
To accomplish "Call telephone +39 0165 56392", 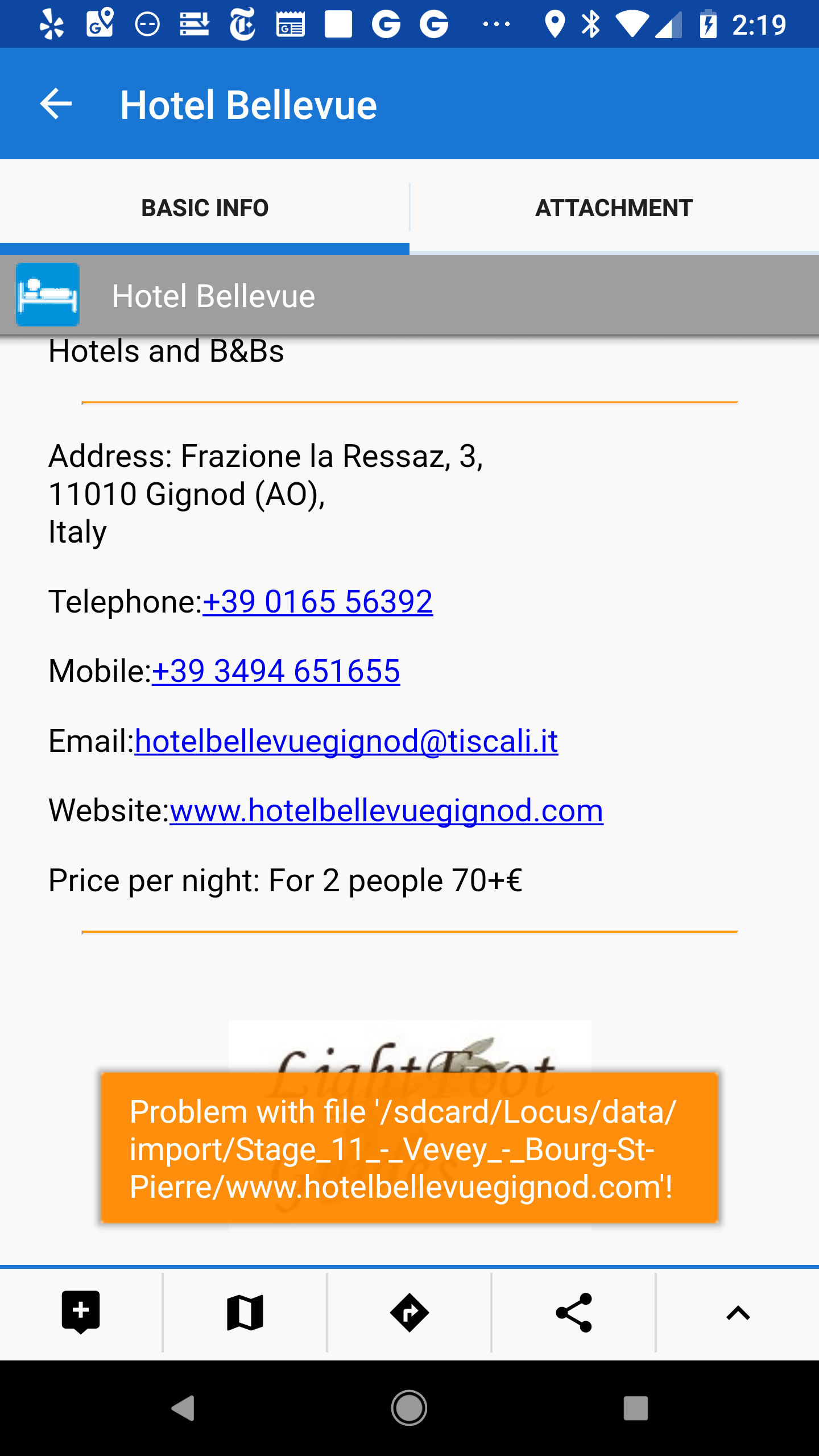I will pos(317,602).
